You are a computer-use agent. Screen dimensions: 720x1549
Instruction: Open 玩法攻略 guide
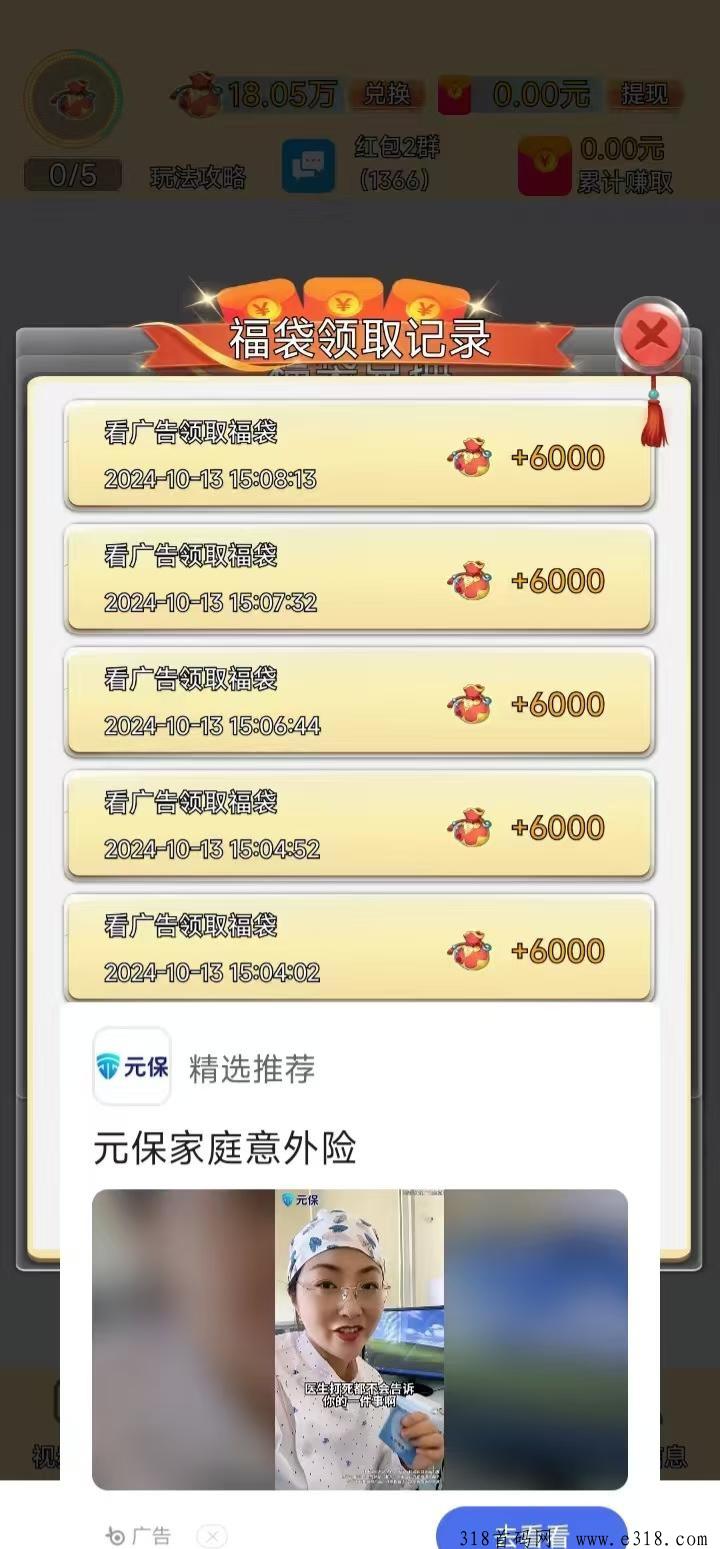(198, 178)
